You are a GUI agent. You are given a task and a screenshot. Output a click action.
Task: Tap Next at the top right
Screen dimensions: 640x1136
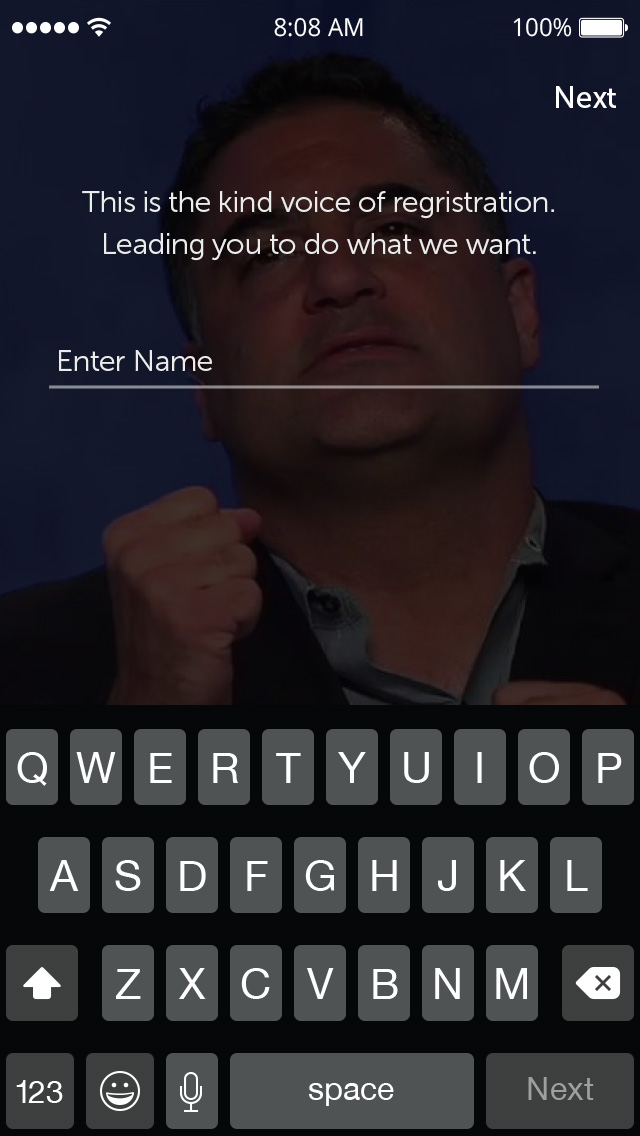coord(585,97)
